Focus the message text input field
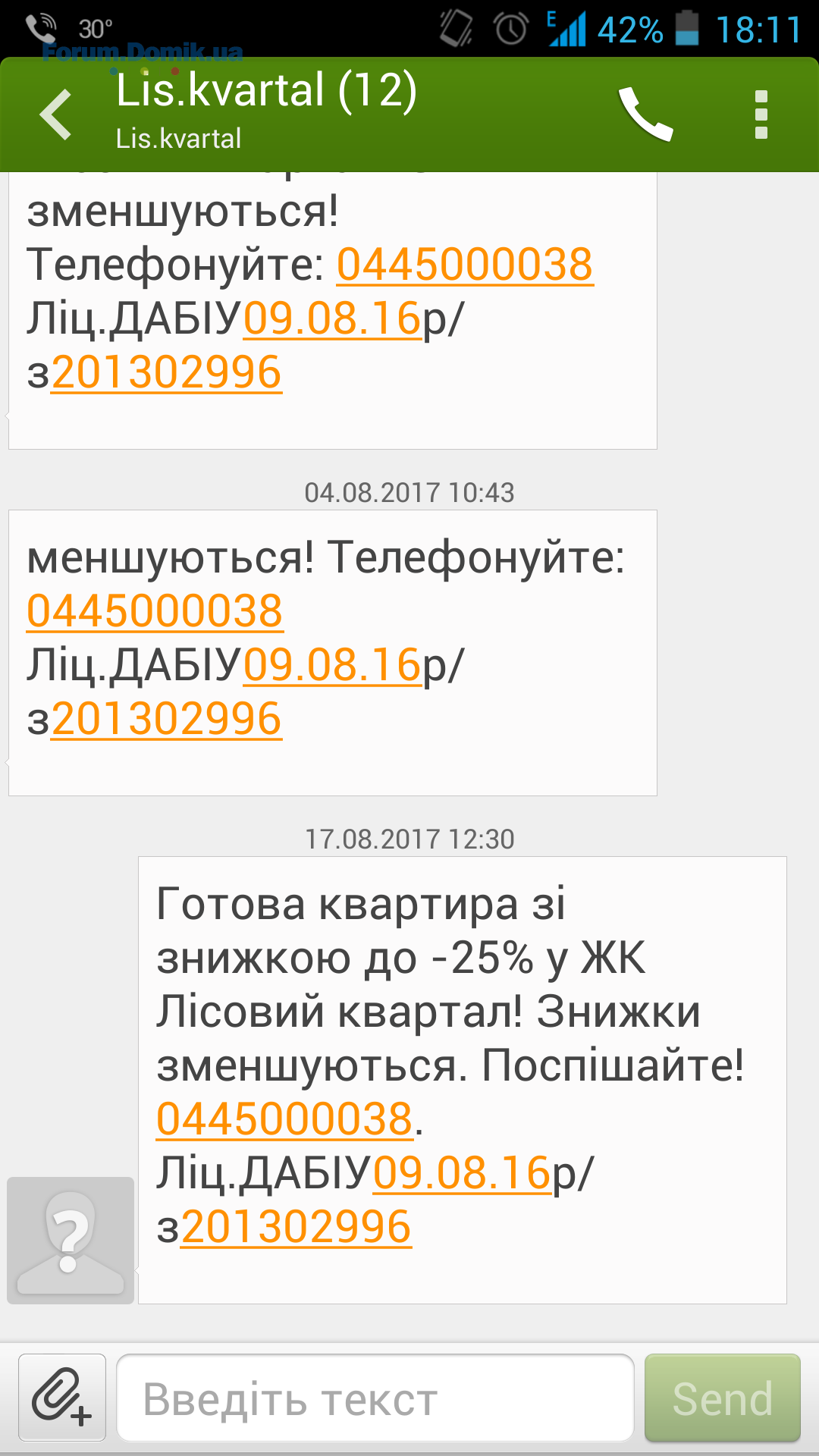The height and width of the screenshot is (1456, 819). [x=375, y=1398]
